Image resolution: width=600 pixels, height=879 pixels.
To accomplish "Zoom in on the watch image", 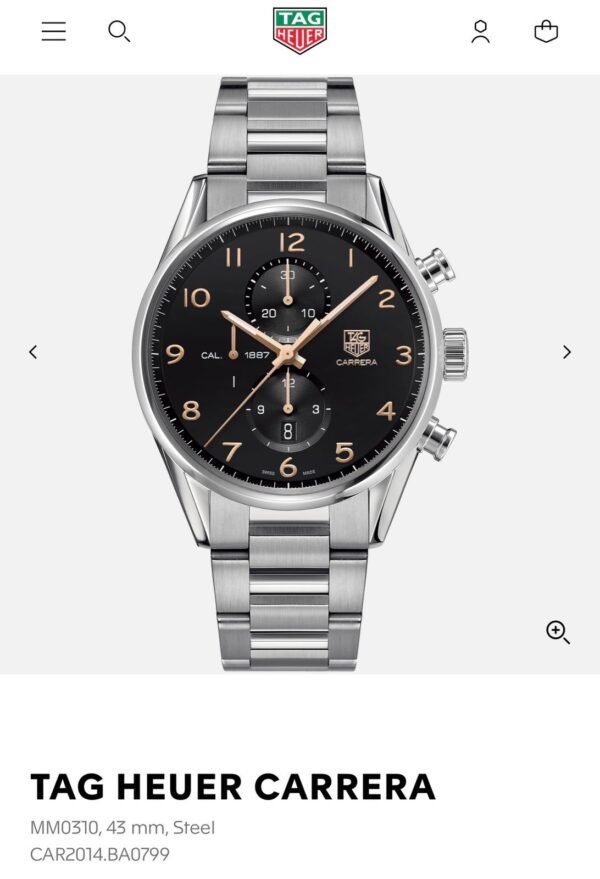I will point(557,632).
